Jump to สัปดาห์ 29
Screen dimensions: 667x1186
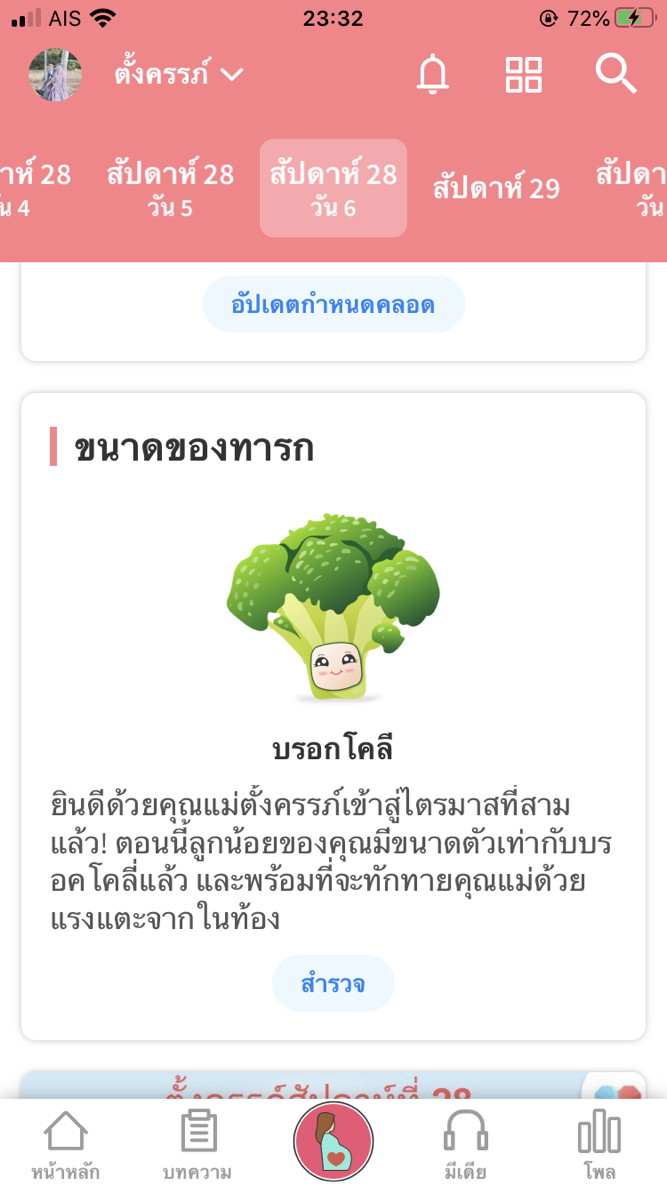click(496, 188)
